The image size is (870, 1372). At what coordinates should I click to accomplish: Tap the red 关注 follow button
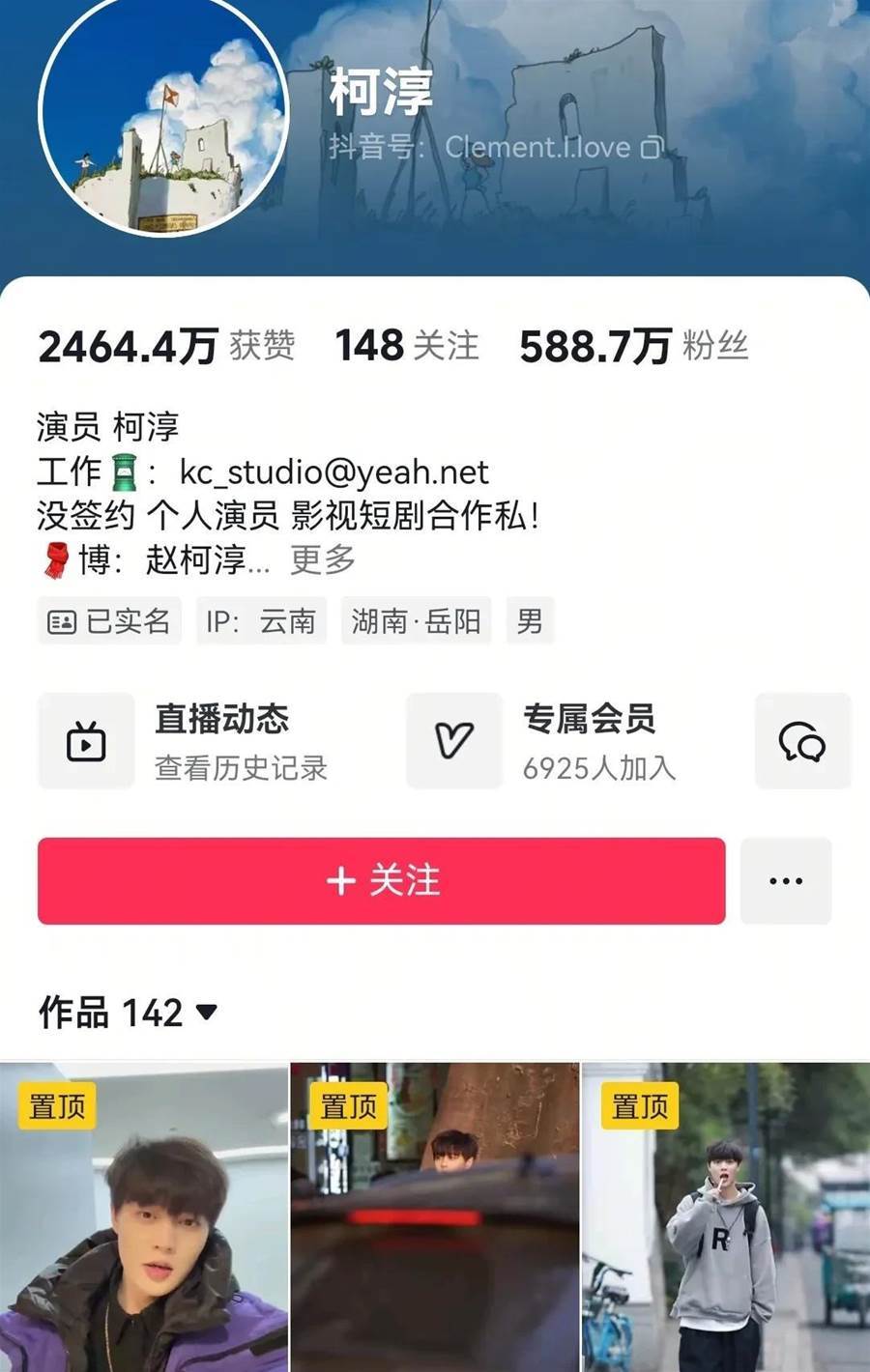tap(381, 880)
